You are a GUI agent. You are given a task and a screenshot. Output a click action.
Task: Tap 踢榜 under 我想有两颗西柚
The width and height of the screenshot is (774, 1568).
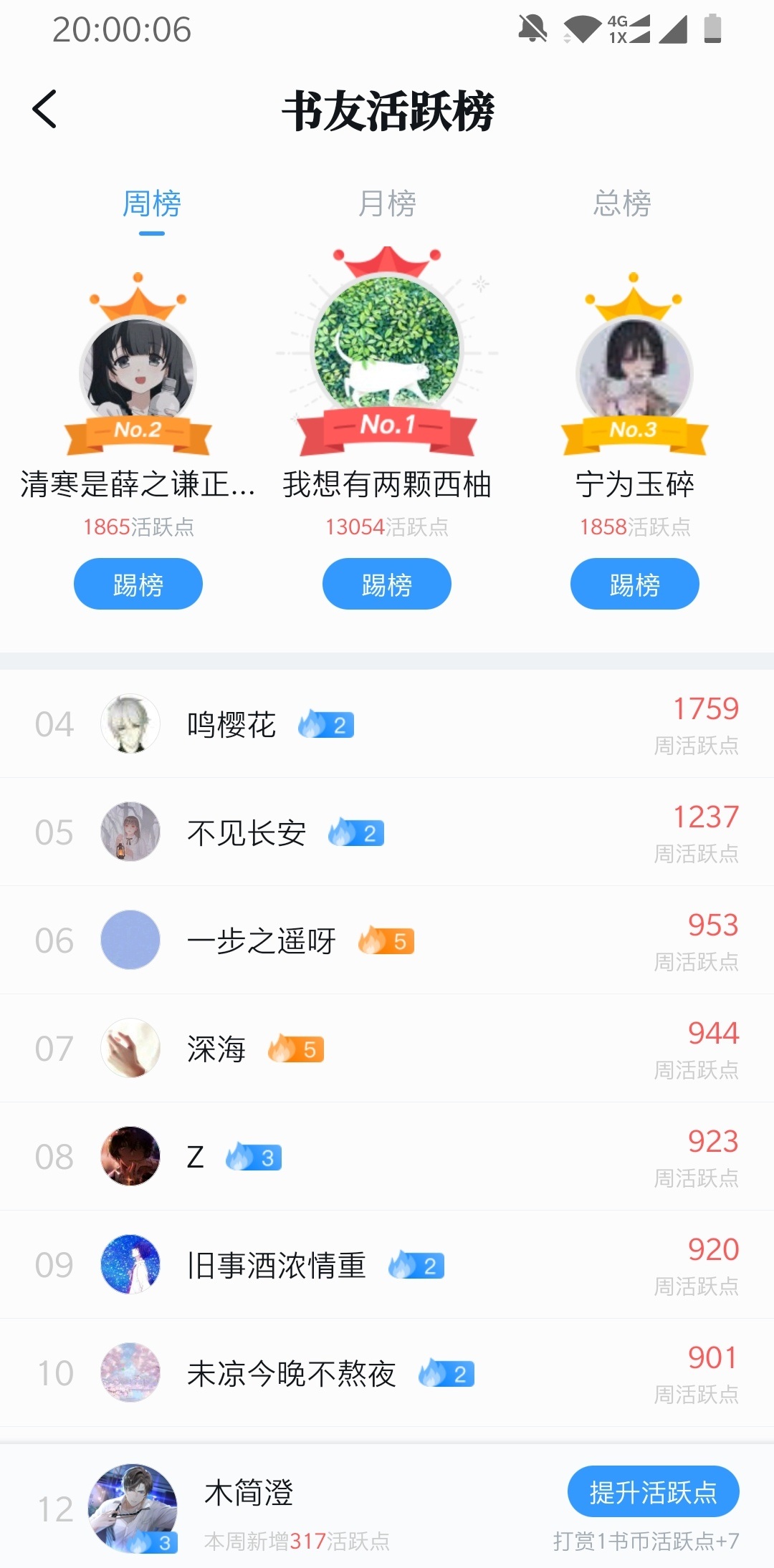[387, 585]
